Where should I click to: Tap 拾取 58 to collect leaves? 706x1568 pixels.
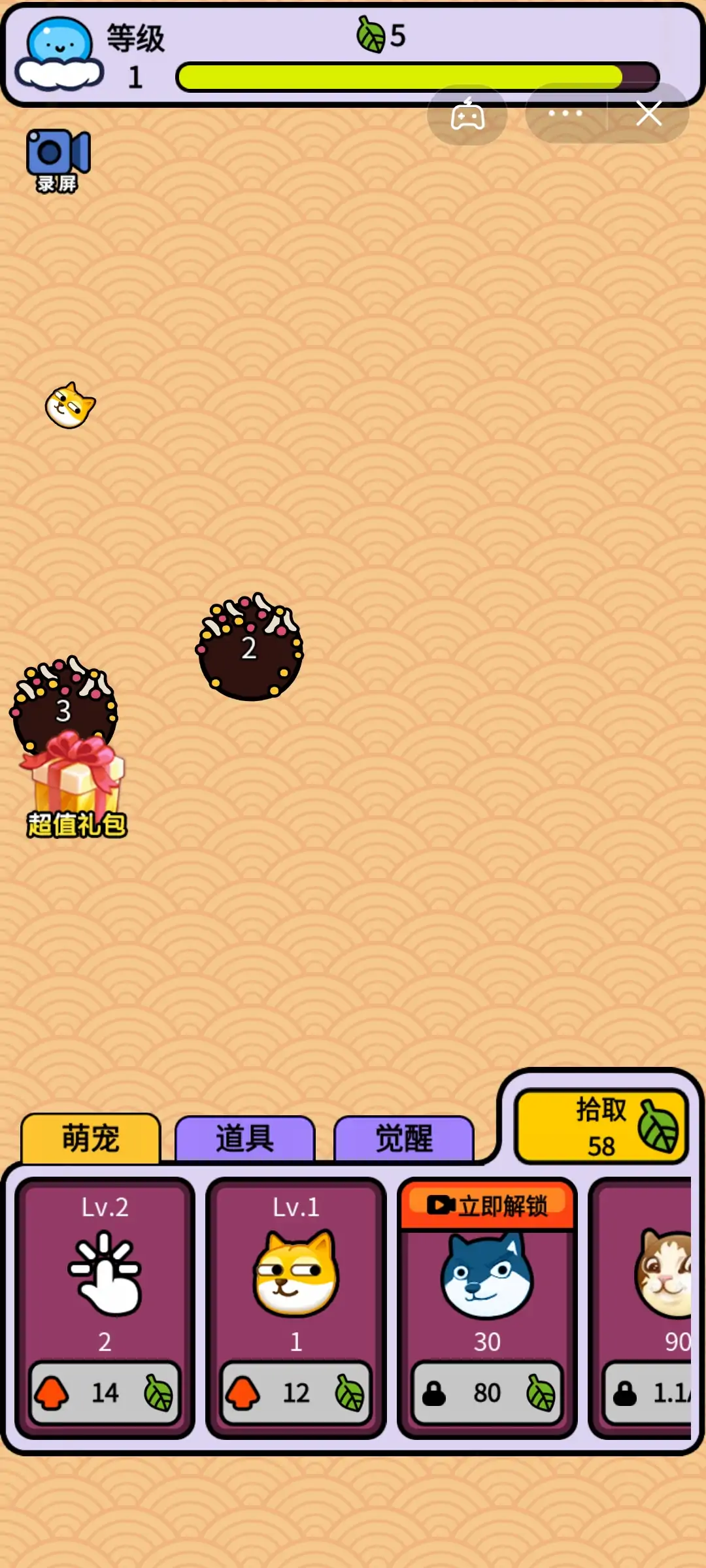[x=601, y=1126]
